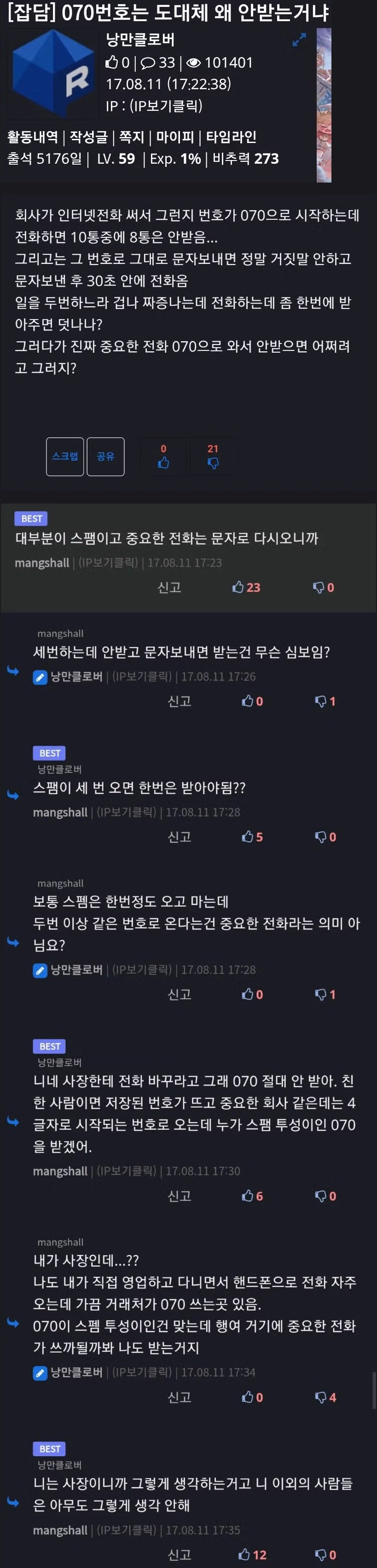Reveal the post author's IP via IP보기클릭
Viewport: 377px width, 1568px height.
pos(166,106)
